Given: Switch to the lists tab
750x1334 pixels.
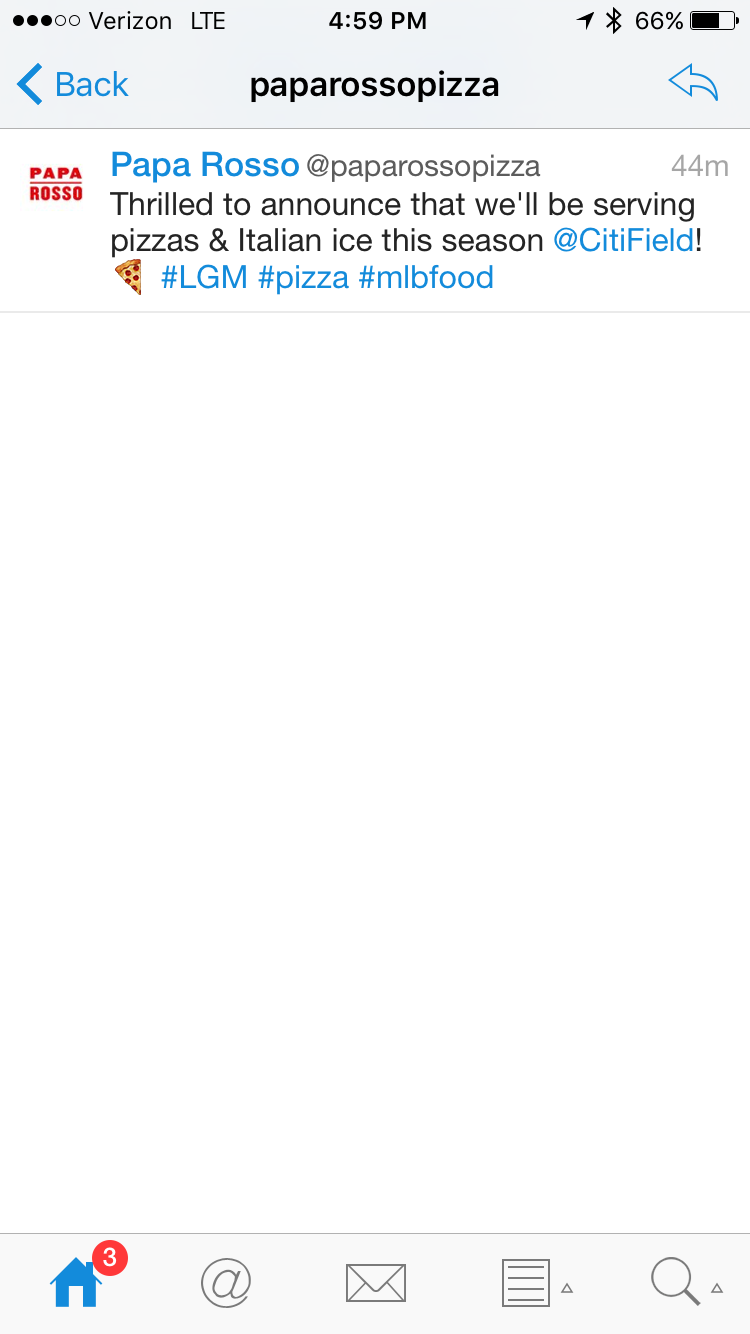Looking at the screenshot, I should pos(525,1282).
